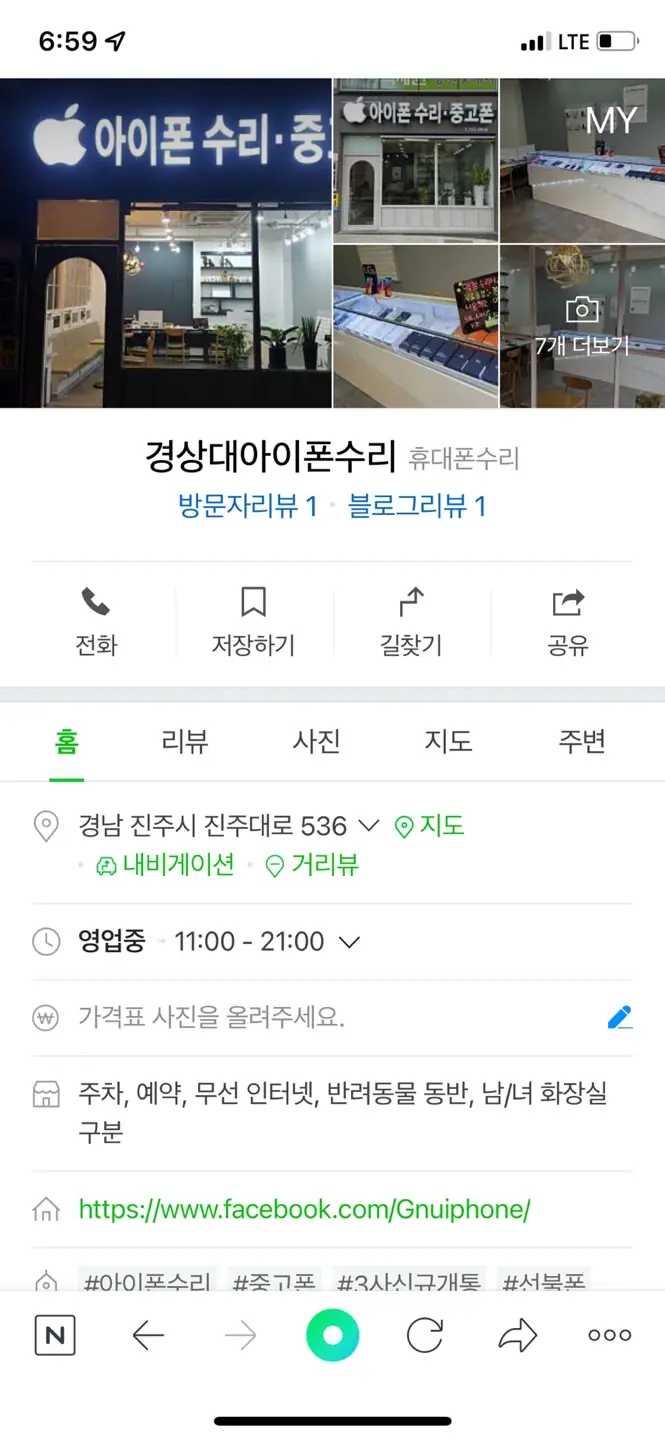Image resolution: width=665 pixels, height=1440 pixels.
Task: Open MY page at top right
Action: tap(611, 121)
